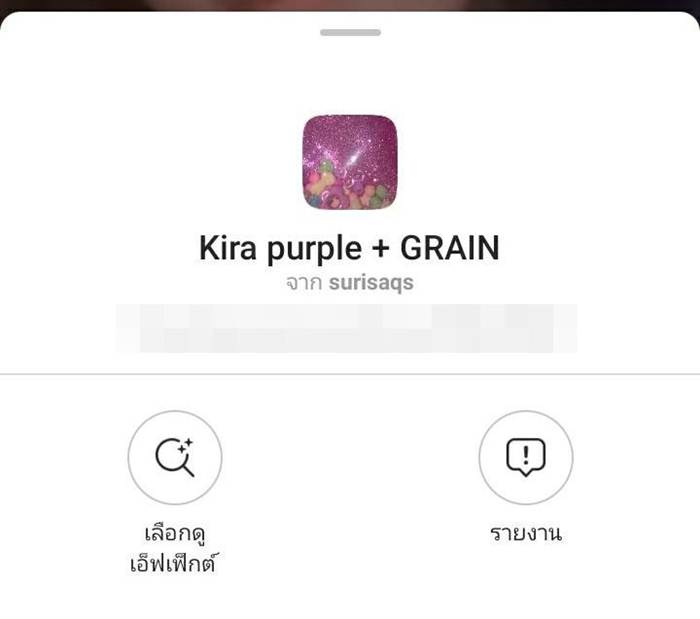This screenshot has height=619, width=700.
Task: Open the Kira purple + GRAIN effect icon
Action: (350, 162)
